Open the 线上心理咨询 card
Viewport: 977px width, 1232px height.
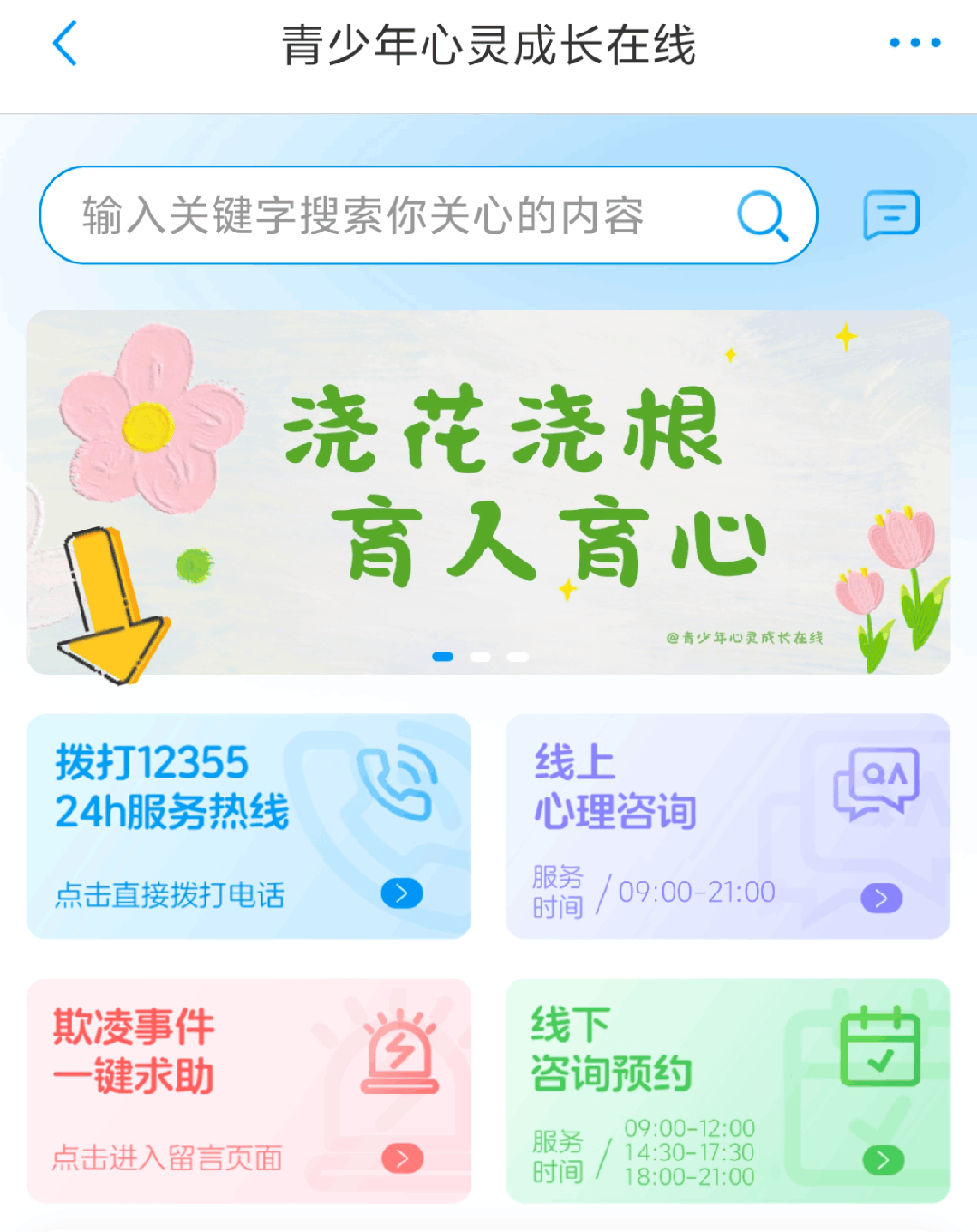tap(727, 826)
